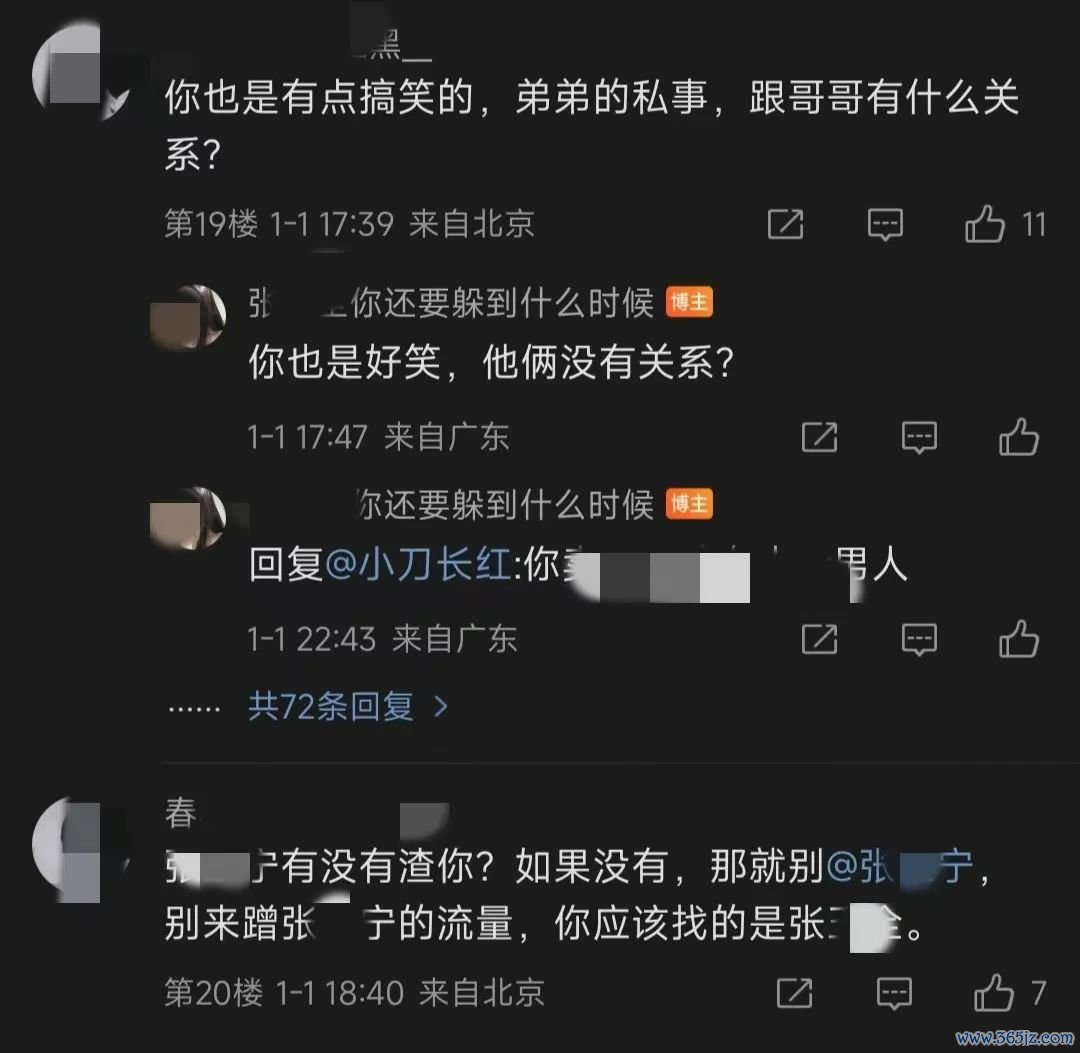Share the 第19楼 comment
Image resolution: width=1080 pixels, height=1053 pixels.
pyautogui.click(x=785, y=224)
